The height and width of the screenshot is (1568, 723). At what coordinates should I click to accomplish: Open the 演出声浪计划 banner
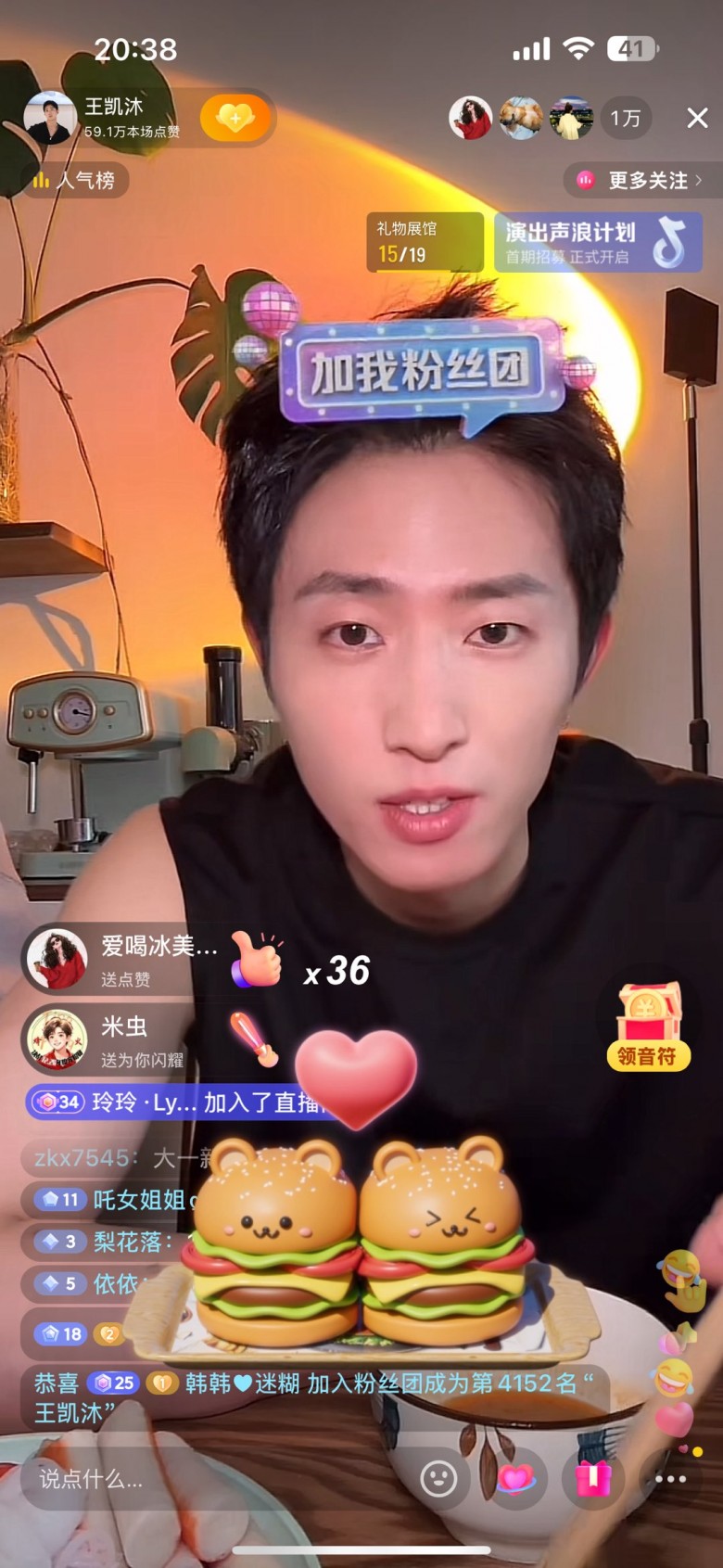(x=597, y=242)
